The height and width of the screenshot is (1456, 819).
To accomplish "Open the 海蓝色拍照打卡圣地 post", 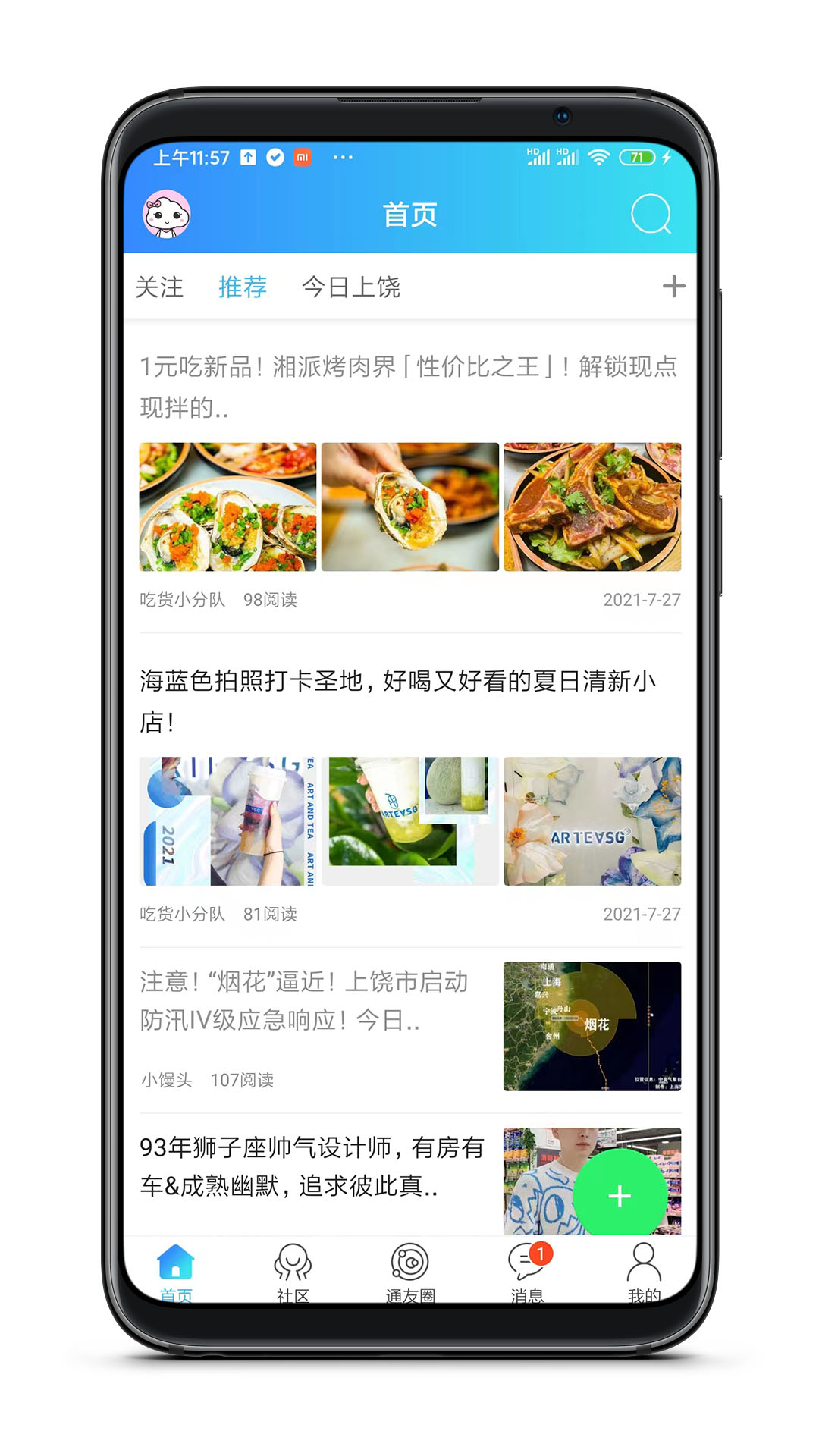I will pyautogui.click(x=397, y=701).
